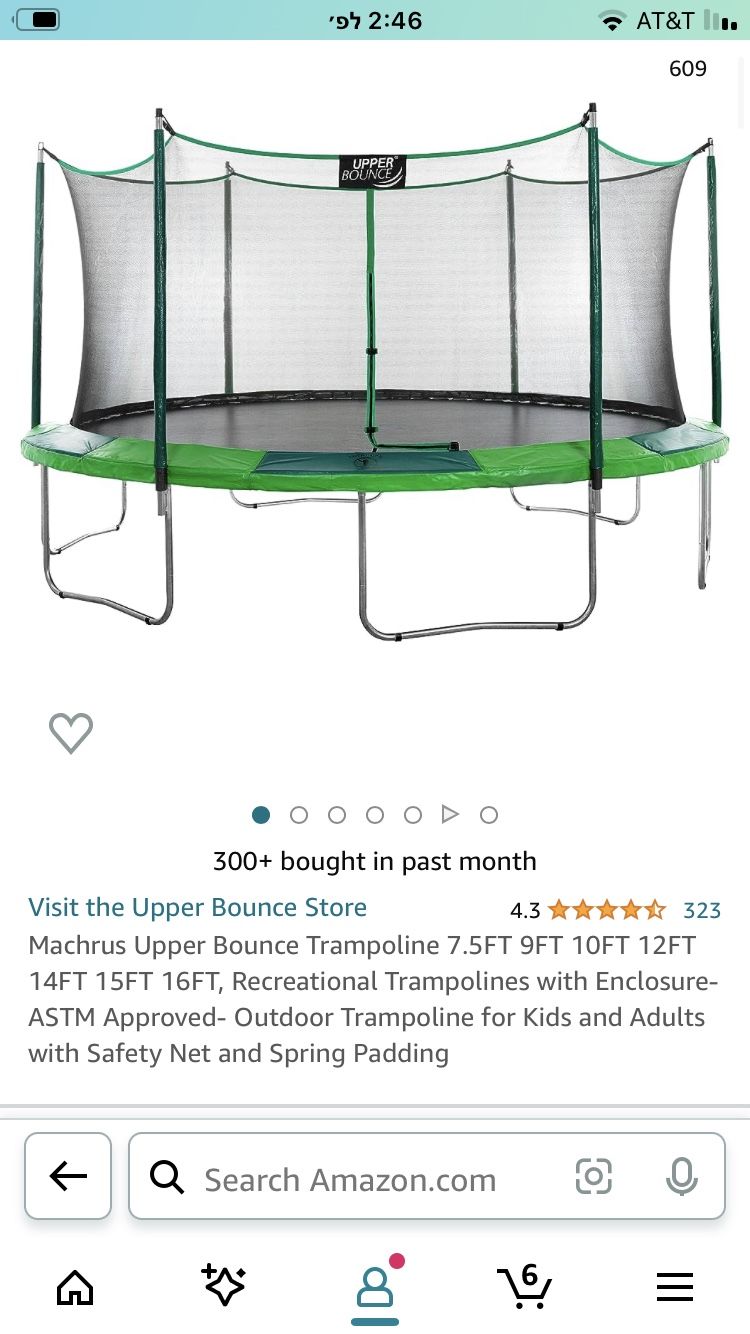Enlarge the trampoline product image
750x1334 pixels.
coord(375,380)
